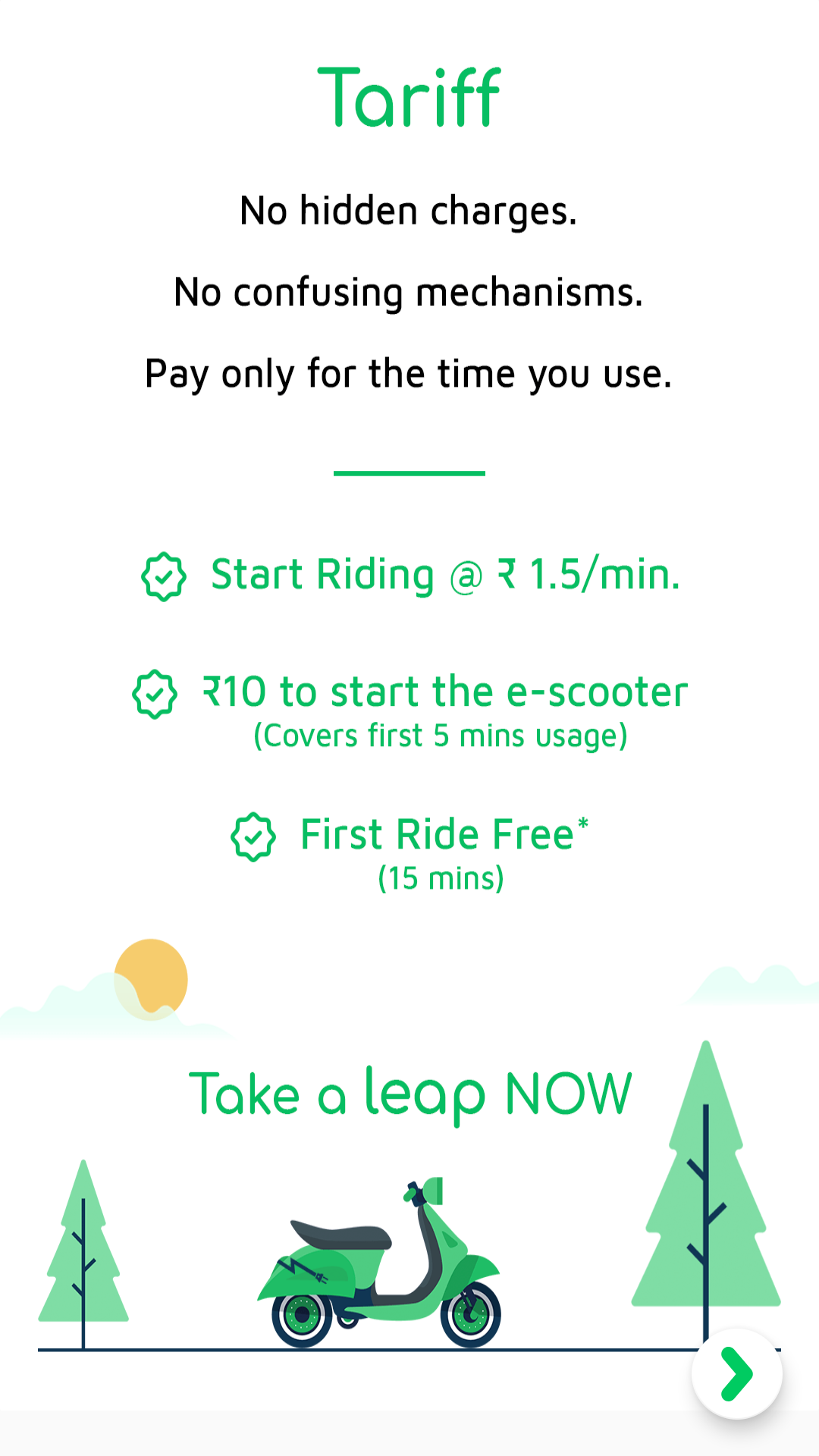Image resolution: width=819 pixels, height=1456 pixels.
Task: Tap the green next arrow button
Action: tap(736, 1373)
